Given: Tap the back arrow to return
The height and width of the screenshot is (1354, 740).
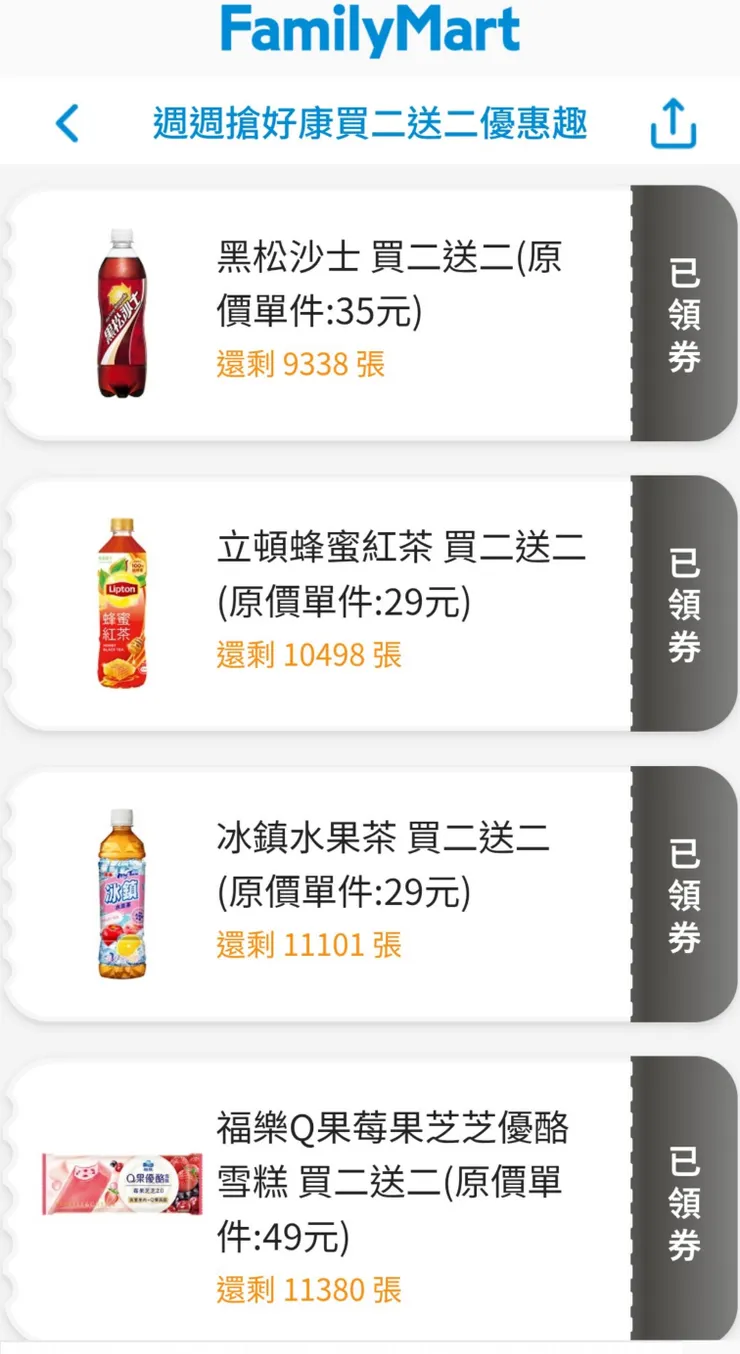Looking at the screenshot, I should pyautogui.click(x=65, y=122).
